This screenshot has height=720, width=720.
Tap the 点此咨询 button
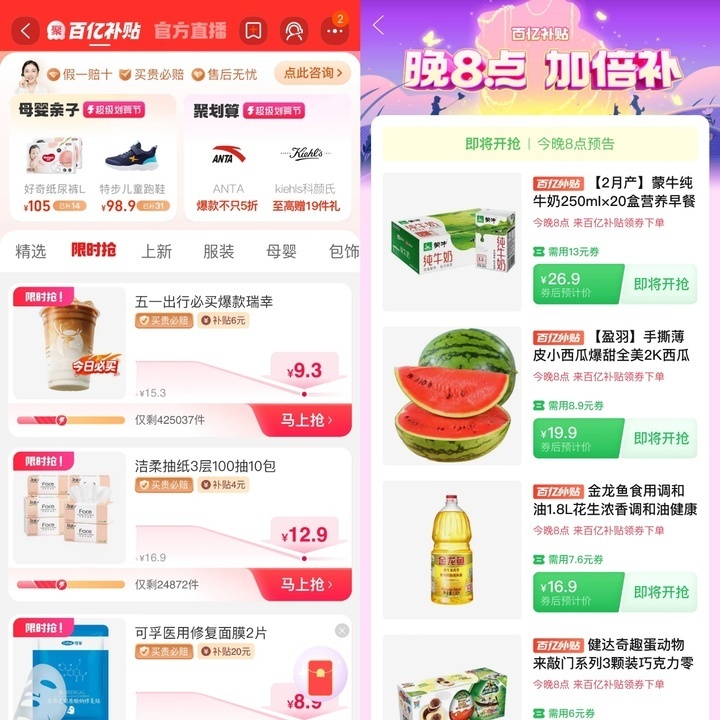tap(313, 73)
